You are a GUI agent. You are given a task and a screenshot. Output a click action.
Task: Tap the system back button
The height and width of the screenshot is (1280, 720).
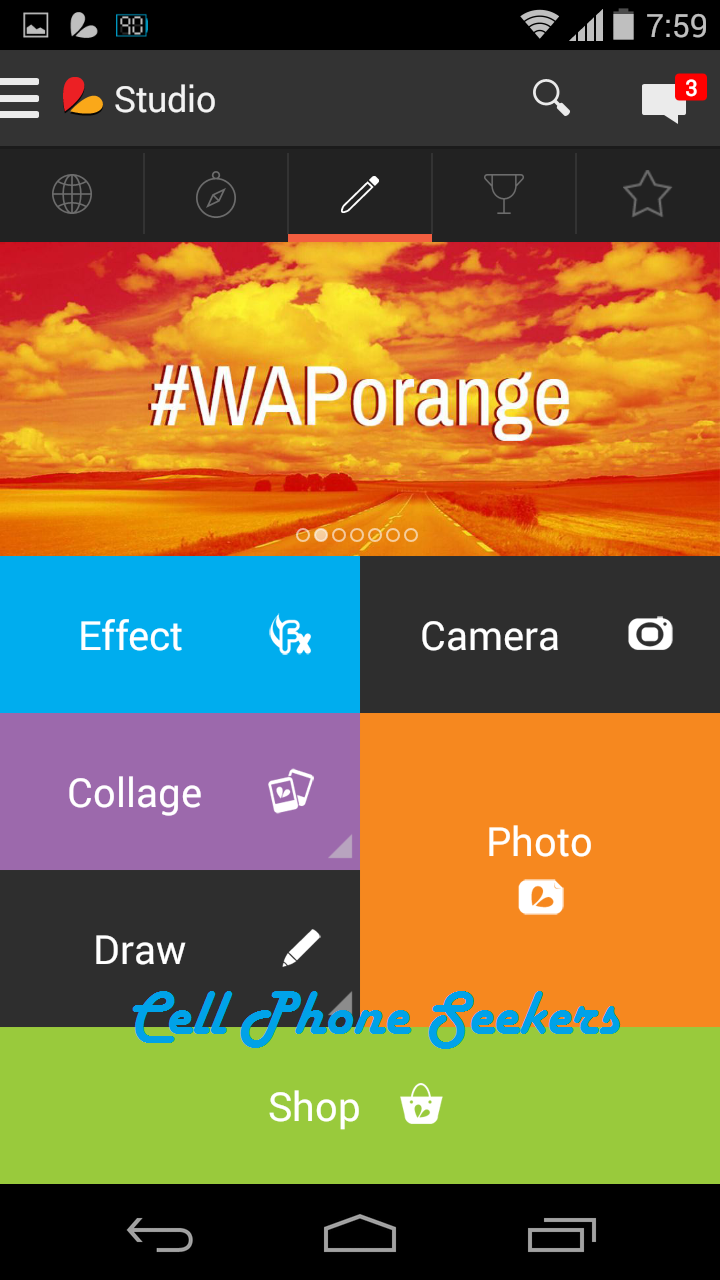[160, 1234]
